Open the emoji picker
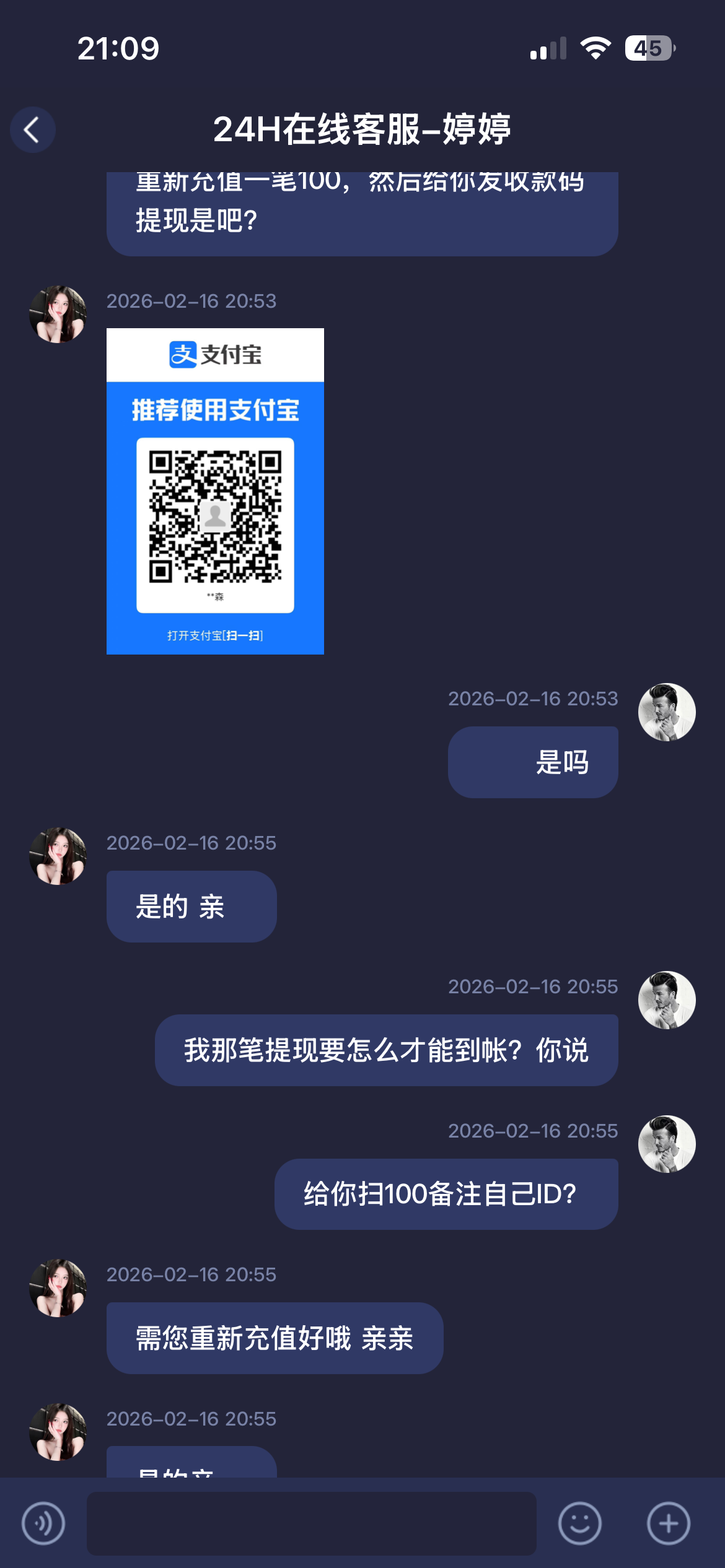725x1568 pixels. click(579, 1523)
